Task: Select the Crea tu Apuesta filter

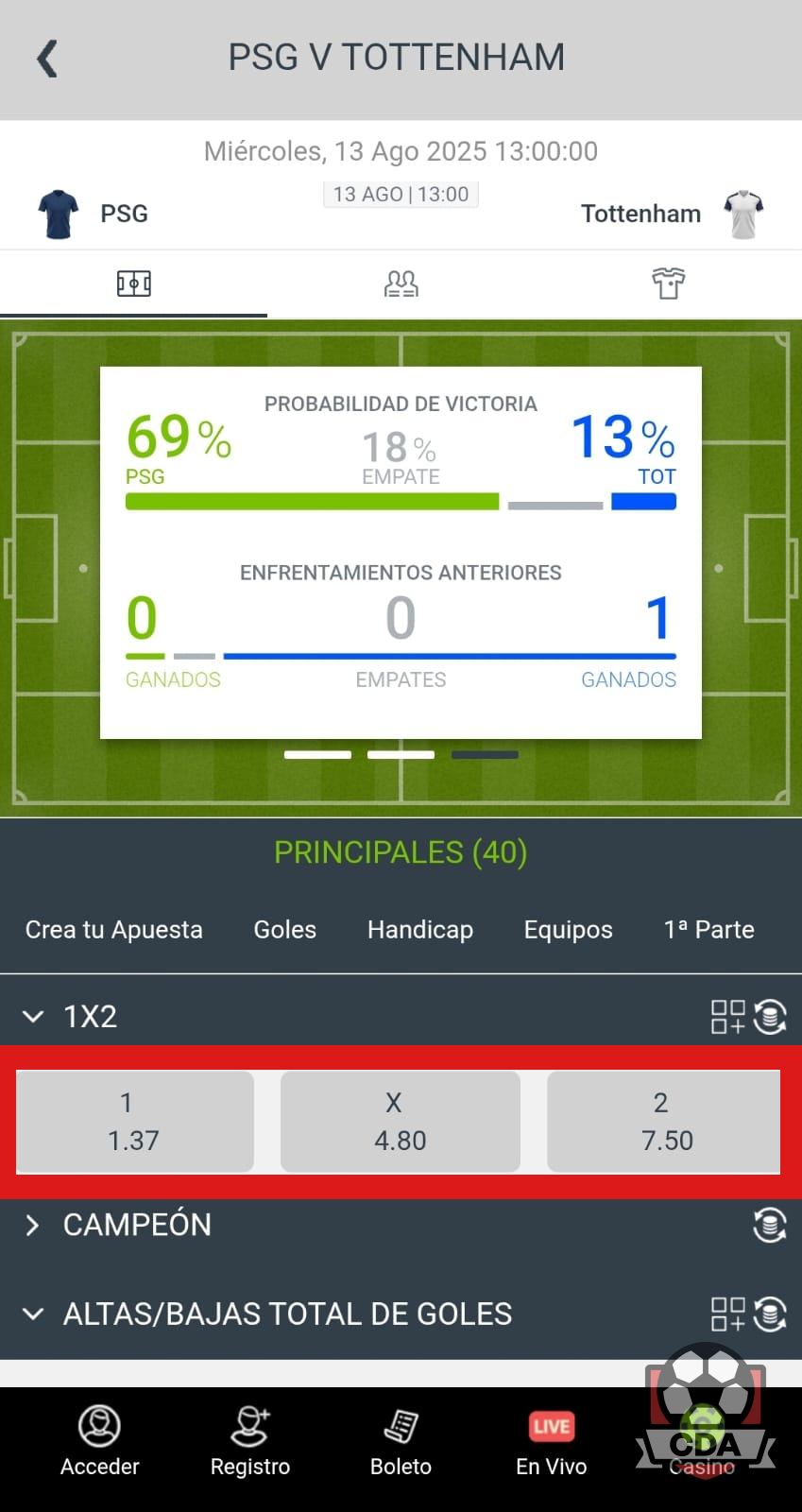Action: 114,930
